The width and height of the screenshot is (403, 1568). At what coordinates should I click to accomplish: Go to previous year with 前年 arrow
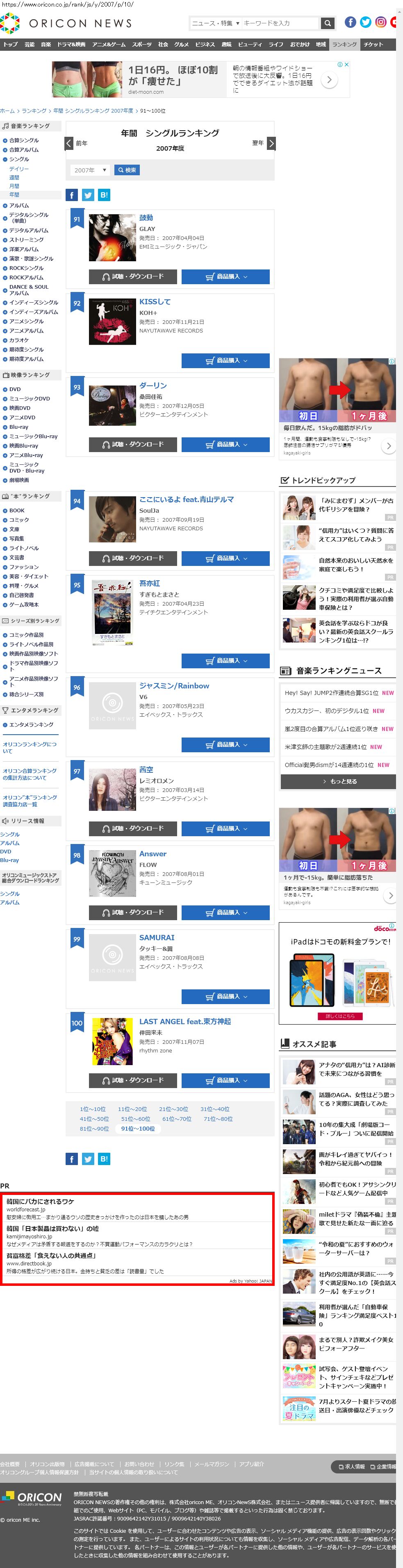pyautogui.click(x=69, y=144)
